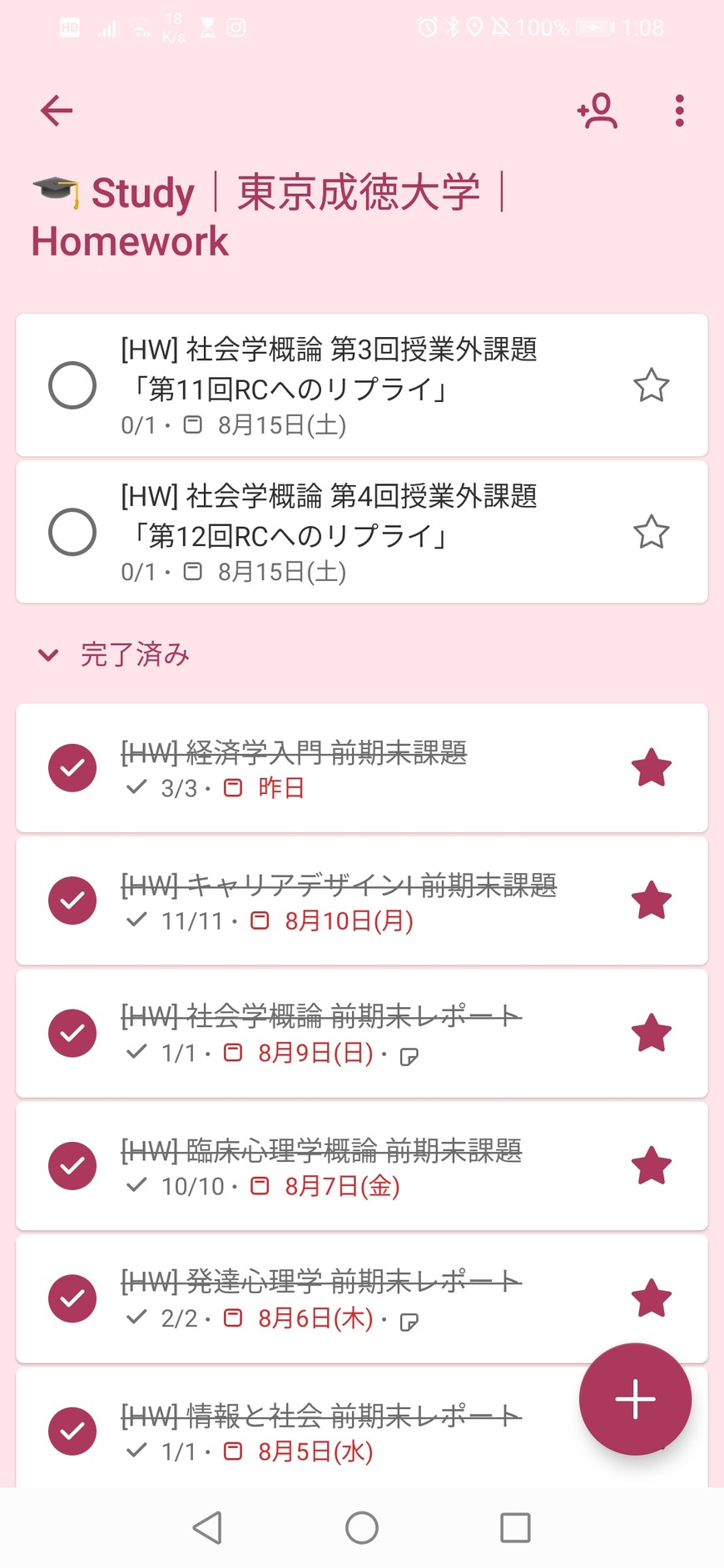Screen dimensions: 724x1568
Task: Uncheck 社会学概論 前期末レポート task
Action: pos(72,1033)
